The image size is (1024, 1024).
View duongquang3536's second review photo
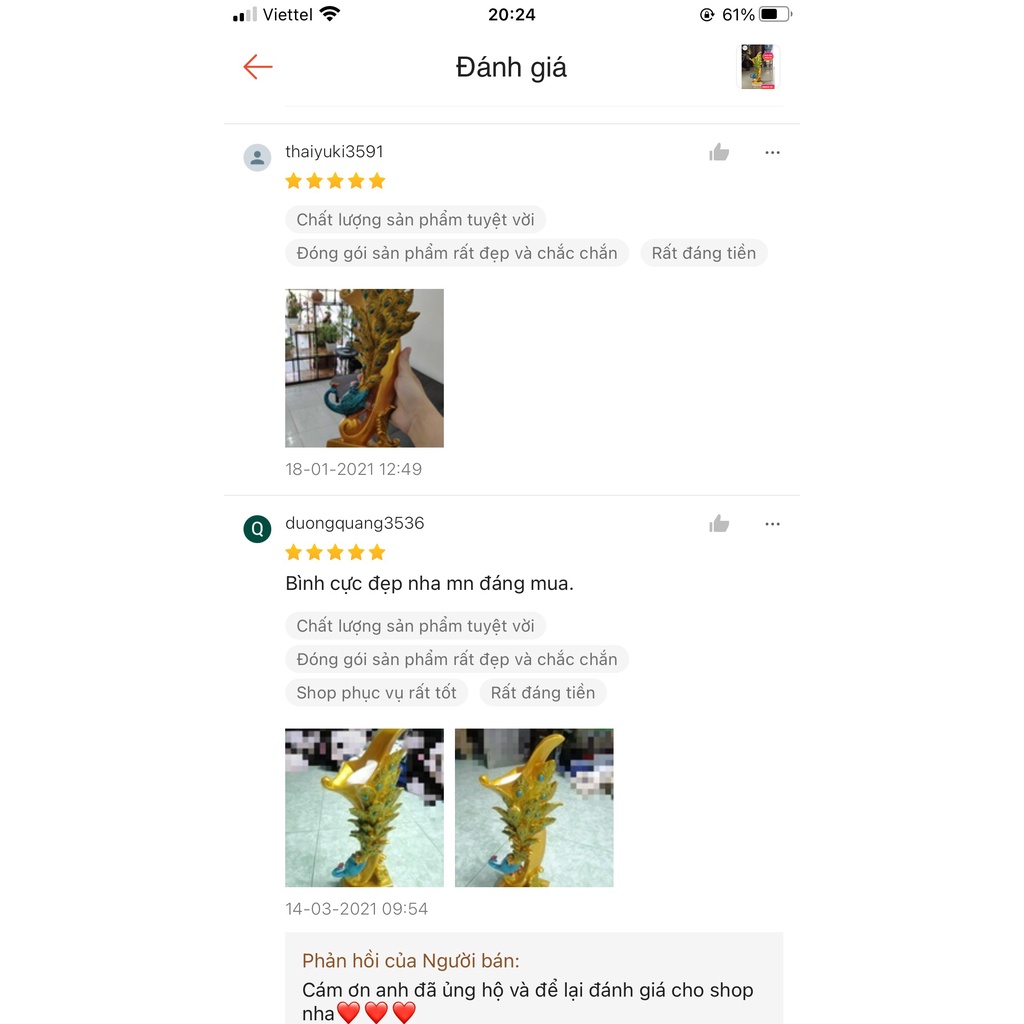(x=534, y=807)
